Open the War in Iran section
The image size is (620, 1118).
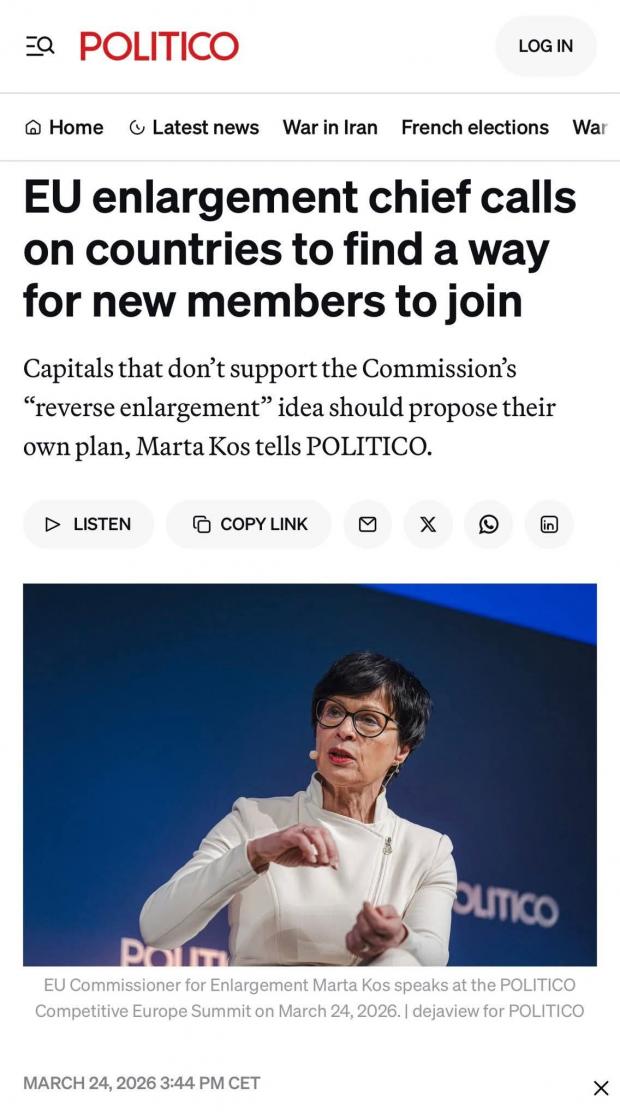330,127
